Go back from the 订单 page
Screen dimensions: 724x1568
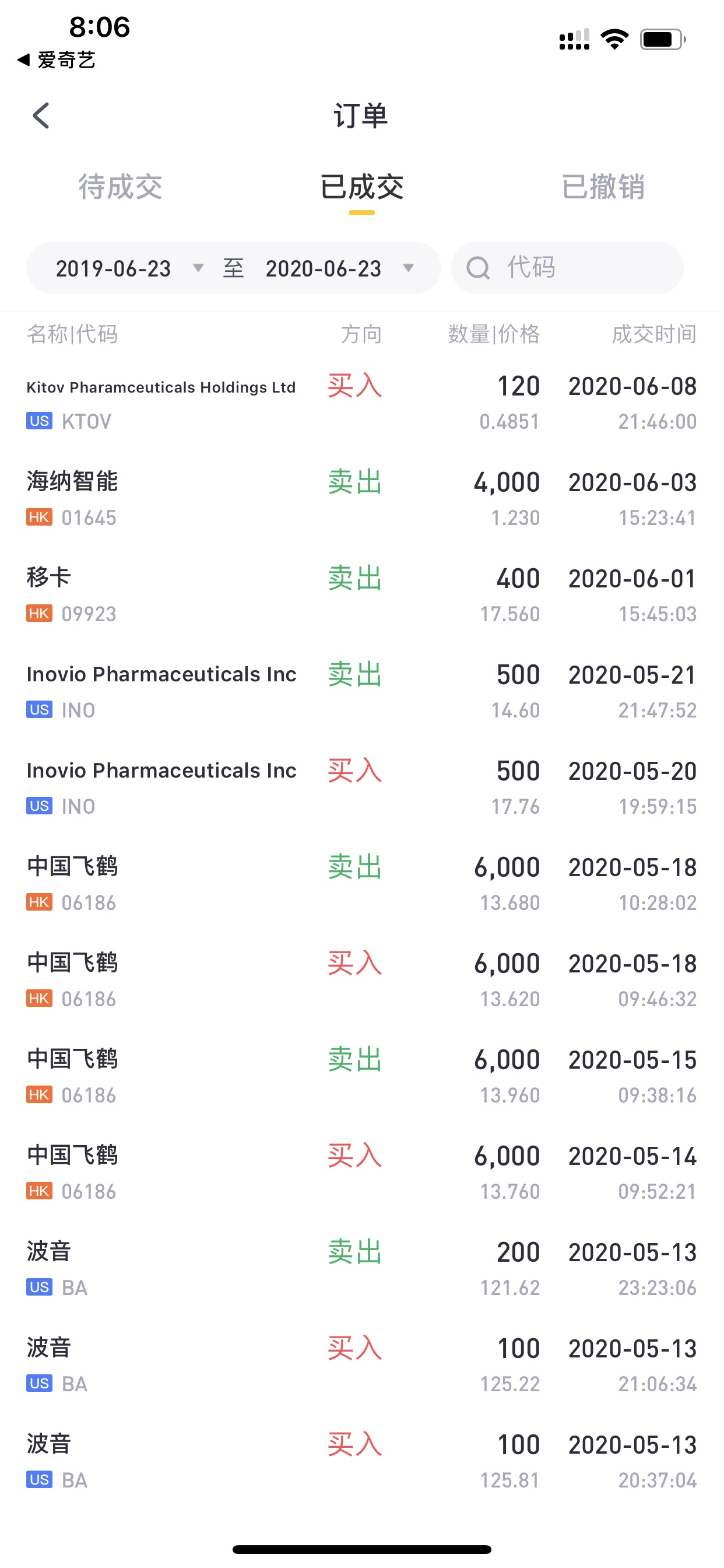click(41, 116)
